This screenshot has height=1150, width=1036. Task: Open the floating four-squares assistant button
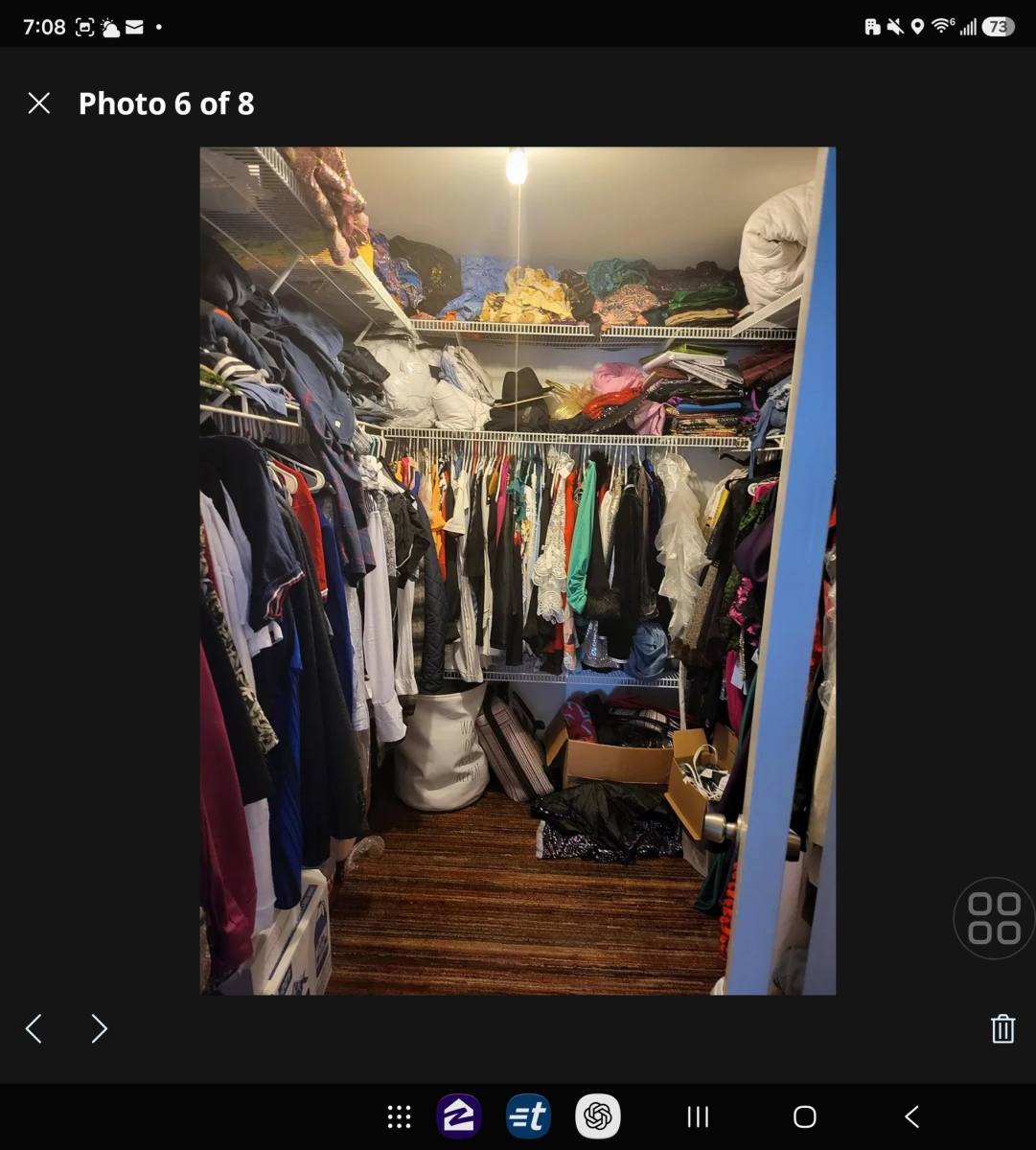coord(994,918)
